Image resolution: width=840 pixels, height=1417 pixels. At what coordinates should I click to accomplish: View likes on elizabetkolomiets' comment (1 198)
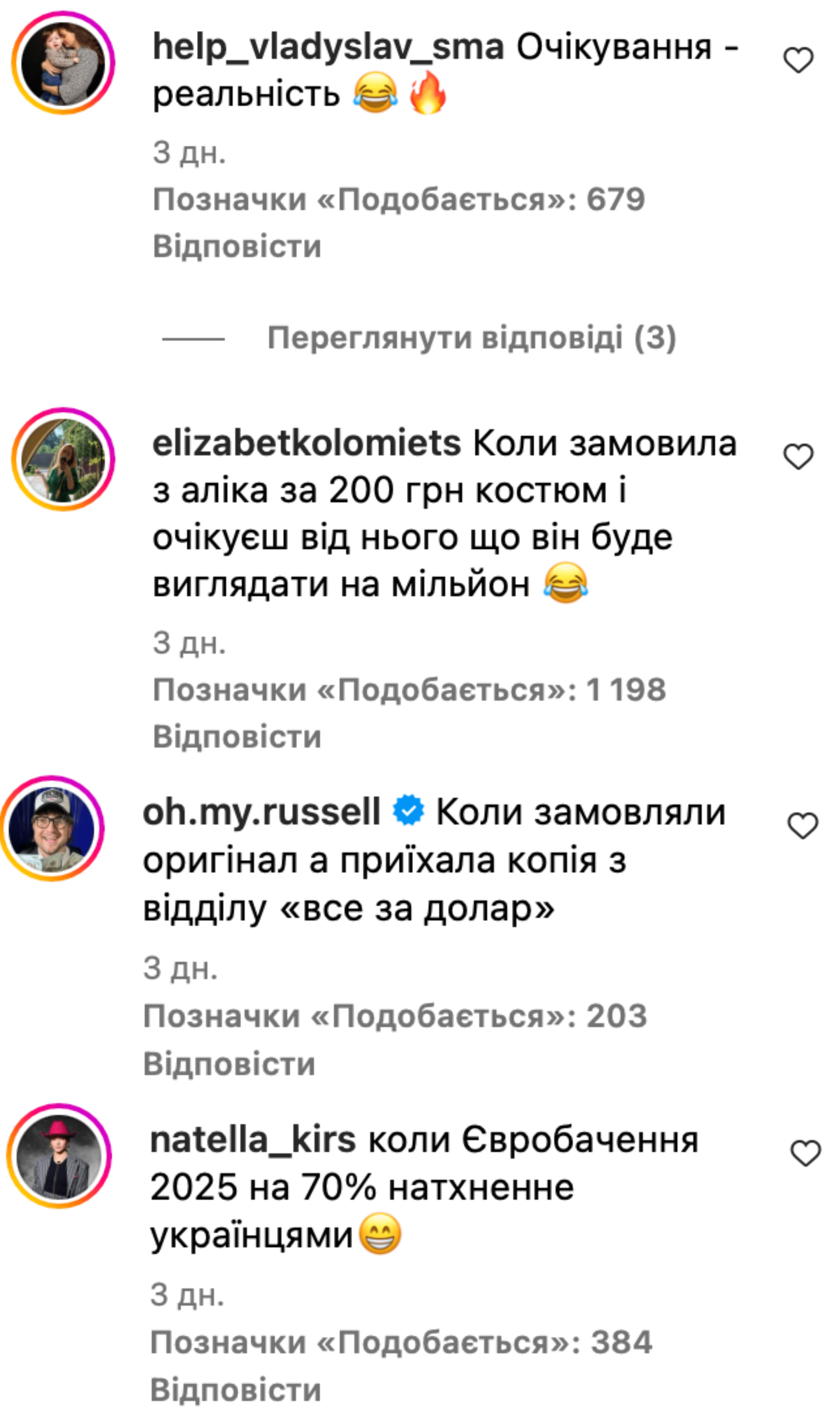pos(409,690)
